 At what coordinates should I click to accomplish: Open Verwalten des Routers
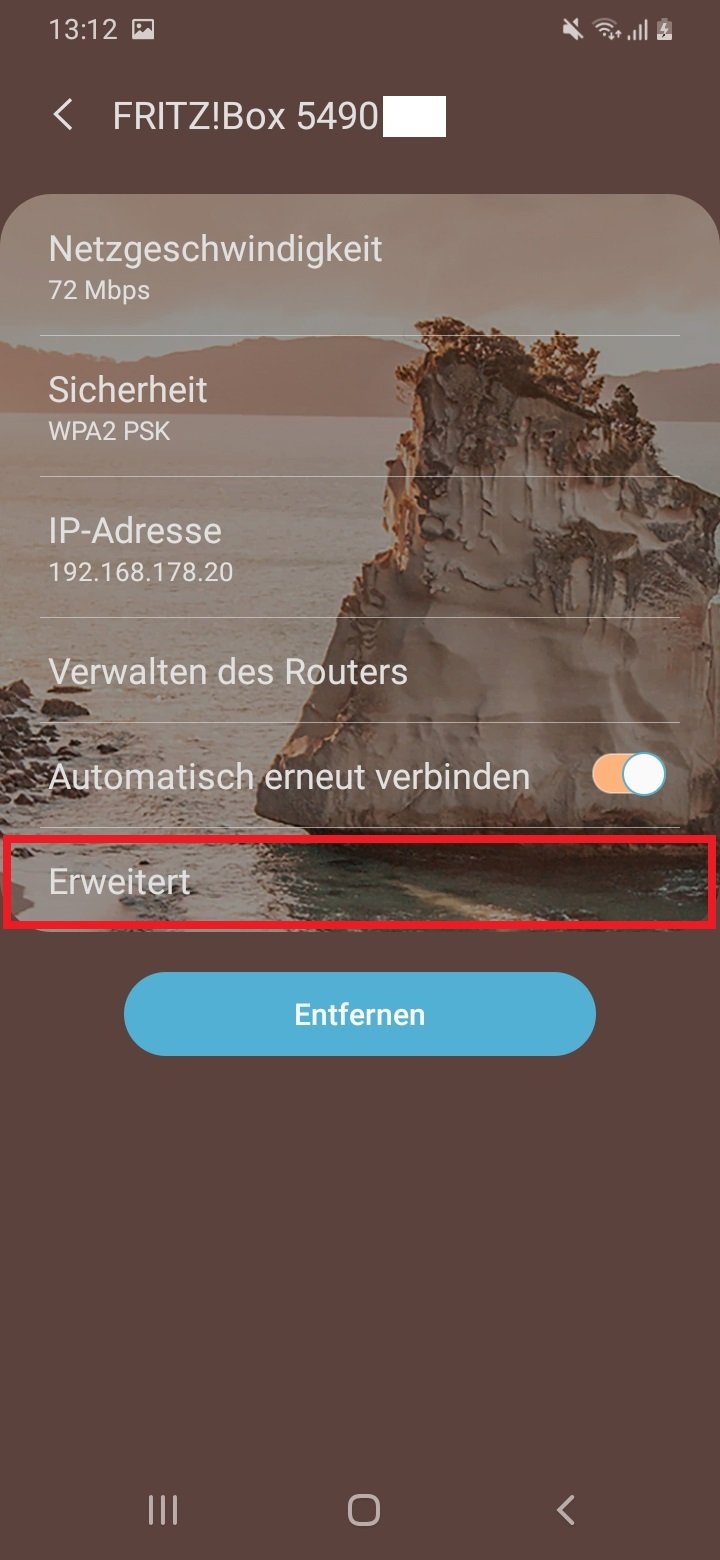[228, 671]
